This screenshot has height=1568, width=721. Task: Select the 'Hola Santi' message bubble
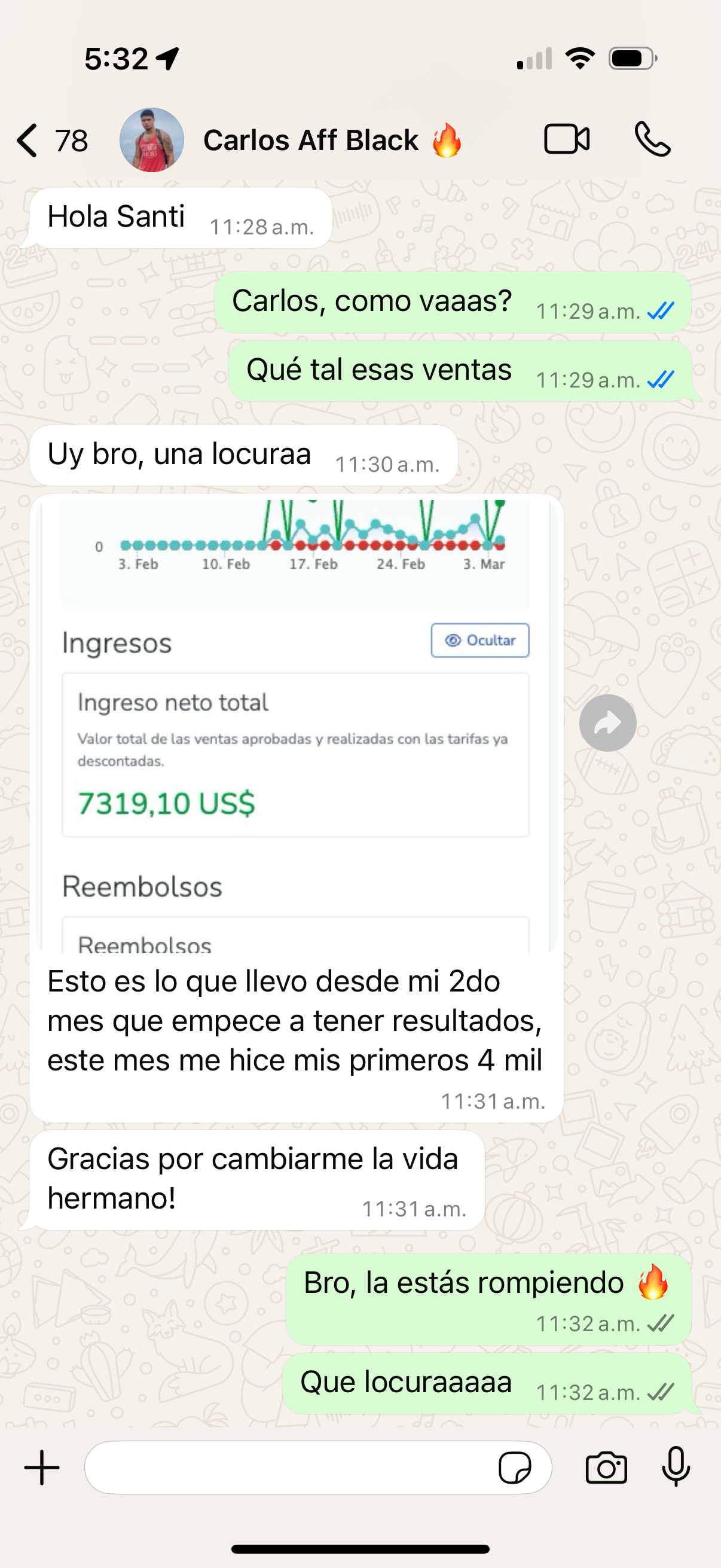176,216
